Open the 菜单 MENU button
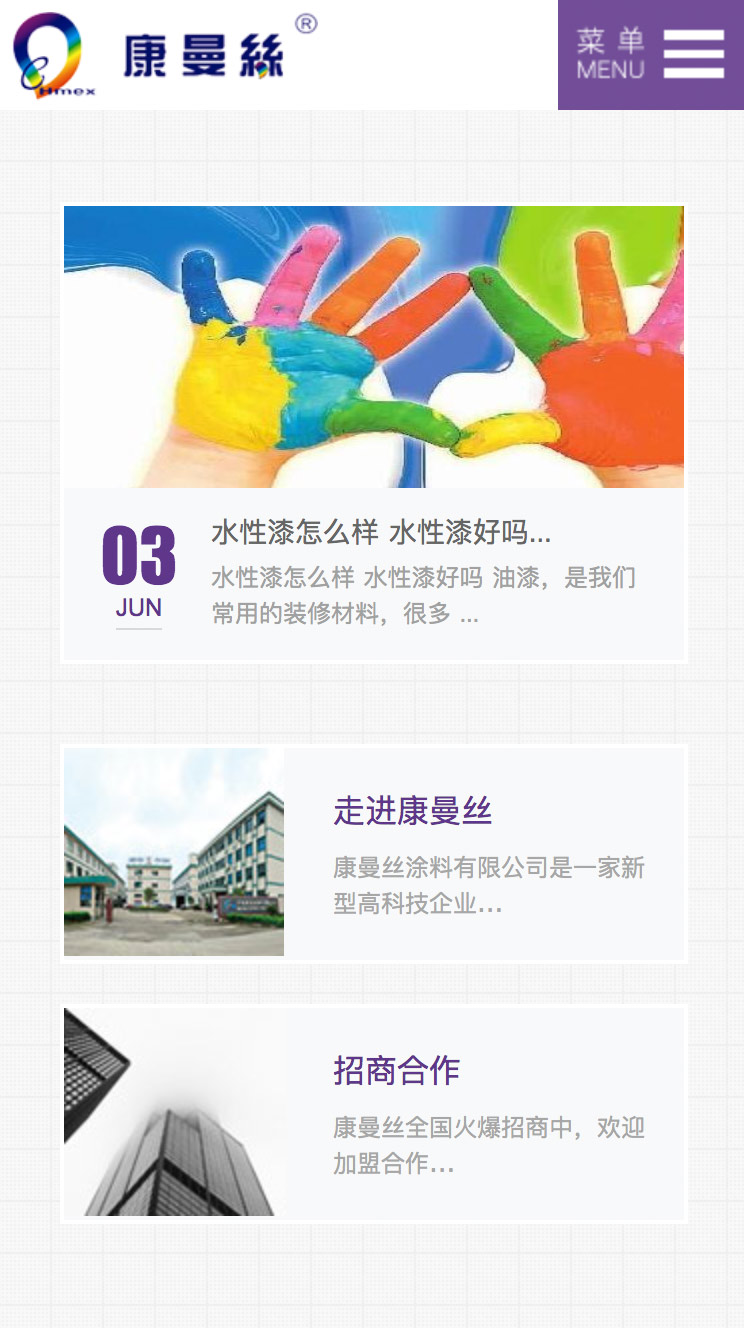This screenshot has width=744, height=1328. 650,54
